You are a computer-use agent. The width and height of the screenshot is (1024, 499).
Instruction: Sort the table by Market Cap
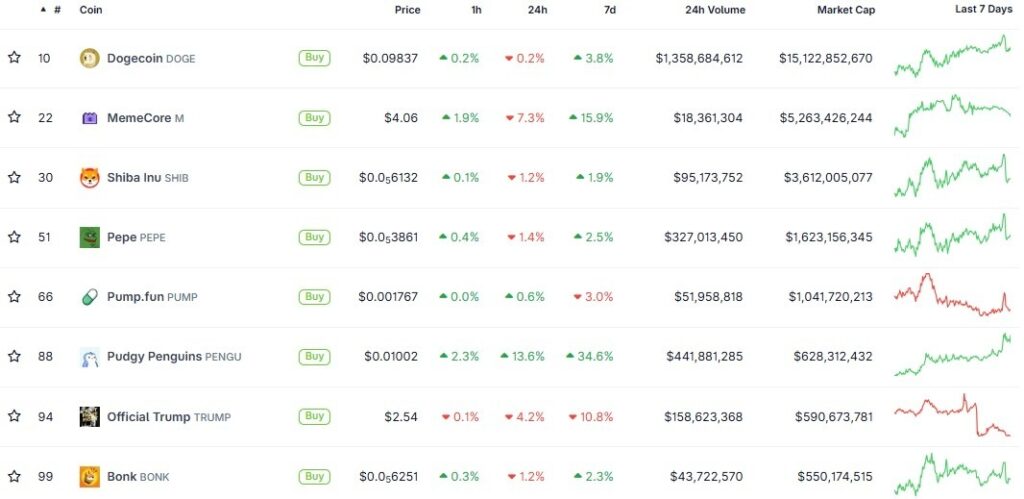pos(844,10)
